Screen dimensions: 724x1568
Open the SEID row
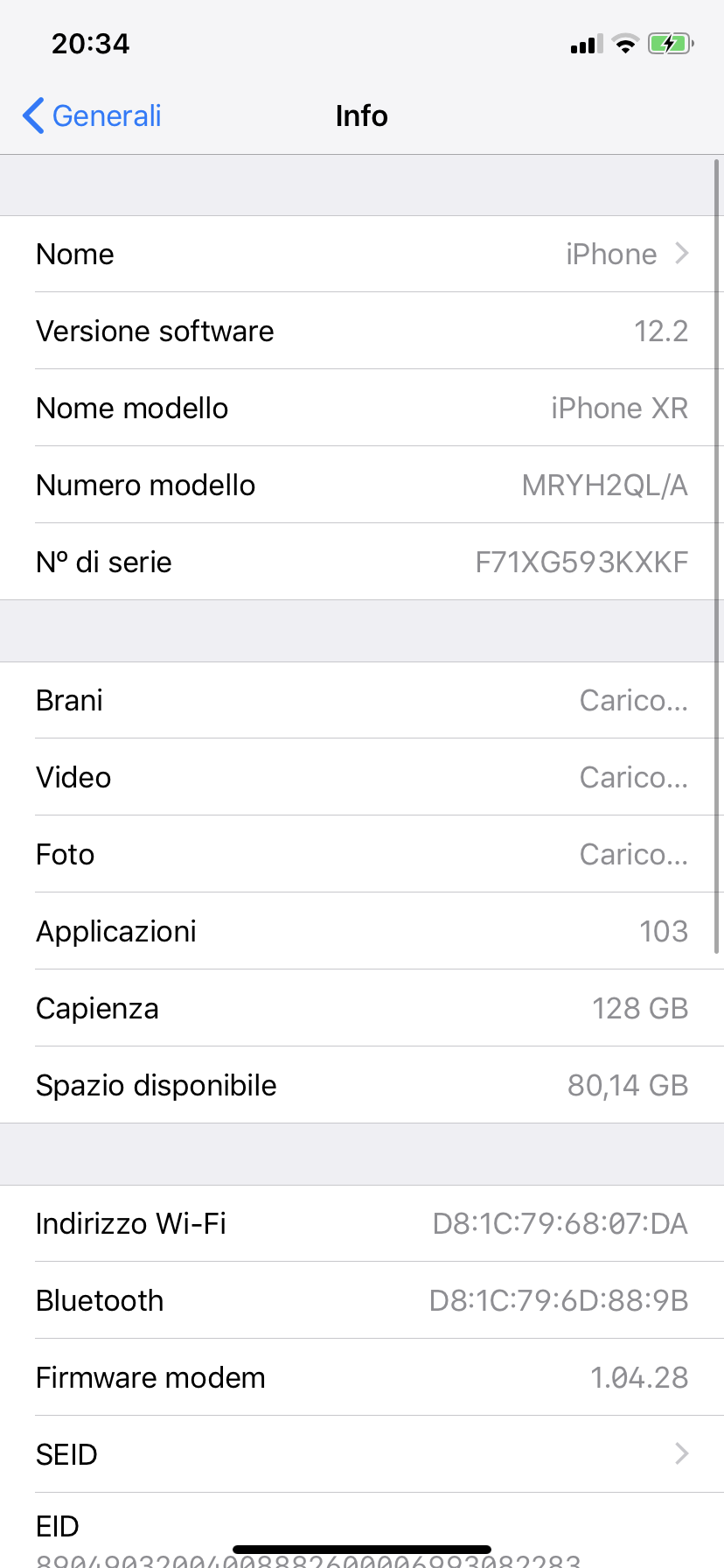coord(362,1454)
